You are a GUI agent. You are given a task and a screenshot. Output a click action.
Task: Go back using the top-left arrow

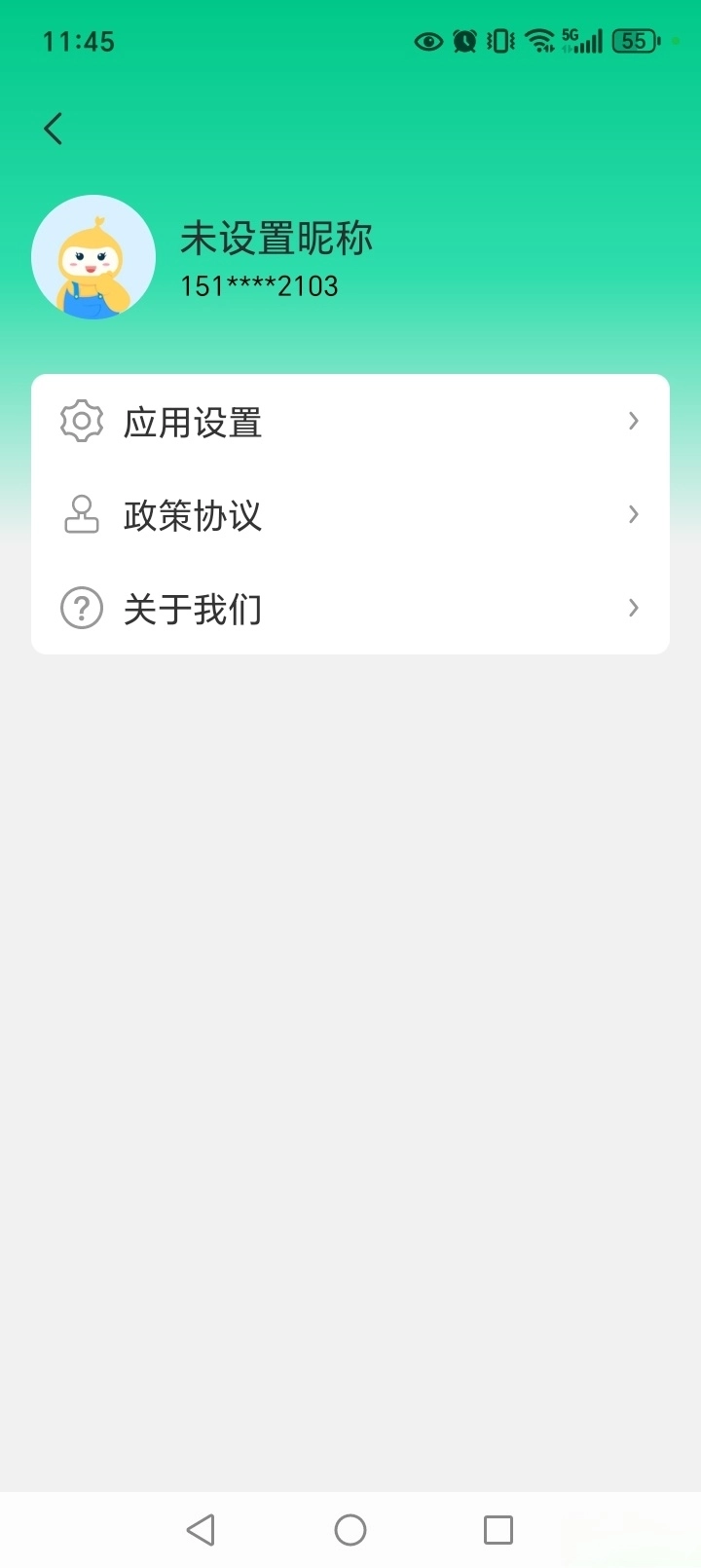coord(54,129)
